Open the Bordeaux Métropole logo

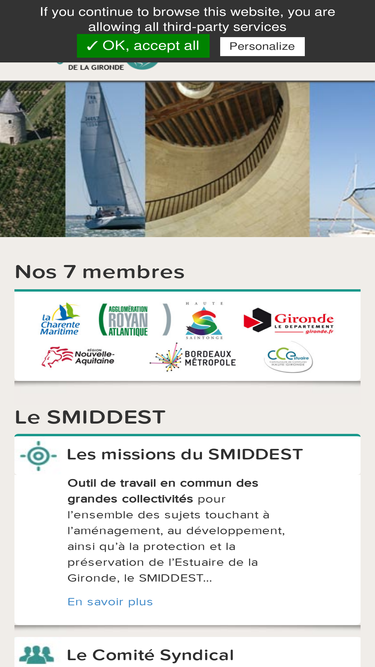193,357
